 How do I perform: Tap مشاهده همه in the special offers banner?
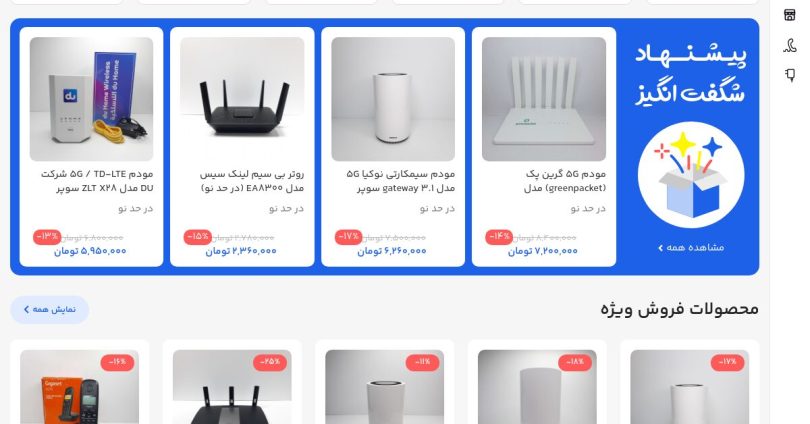coord(690,247)
